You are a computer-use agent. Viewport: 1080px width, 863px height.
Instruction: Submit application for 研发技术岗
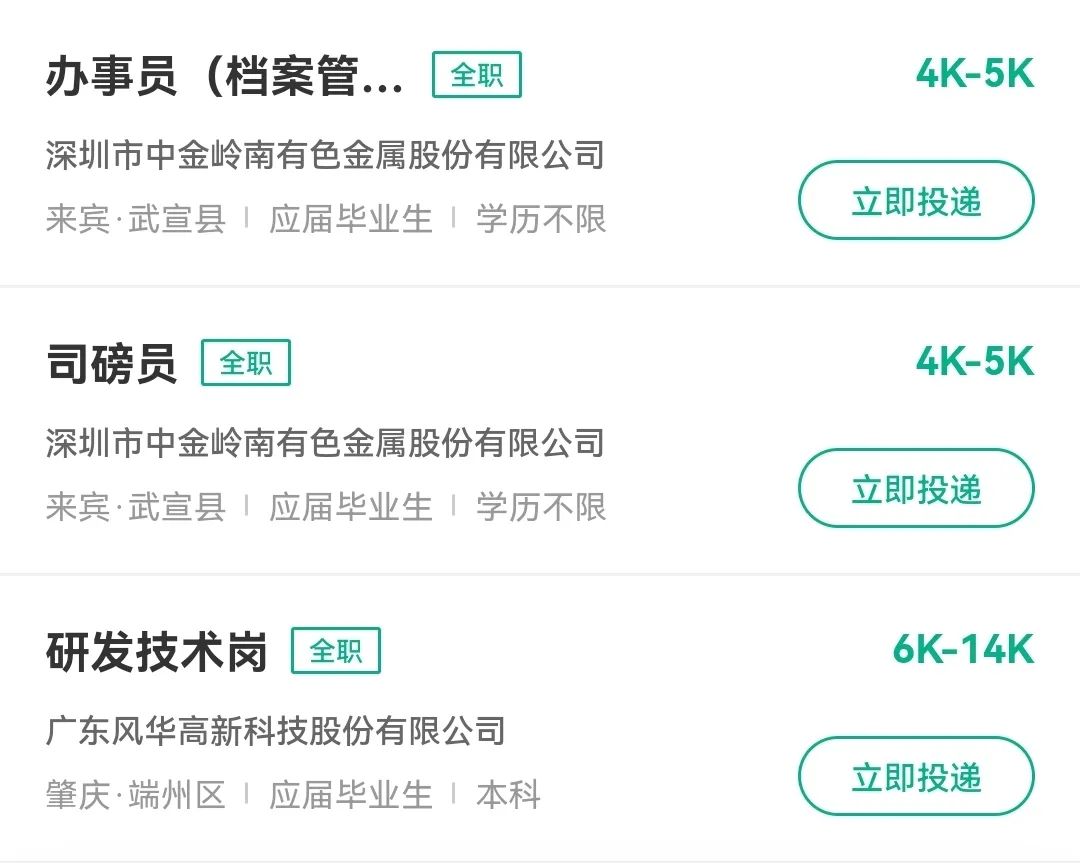(x=915, y=777)
